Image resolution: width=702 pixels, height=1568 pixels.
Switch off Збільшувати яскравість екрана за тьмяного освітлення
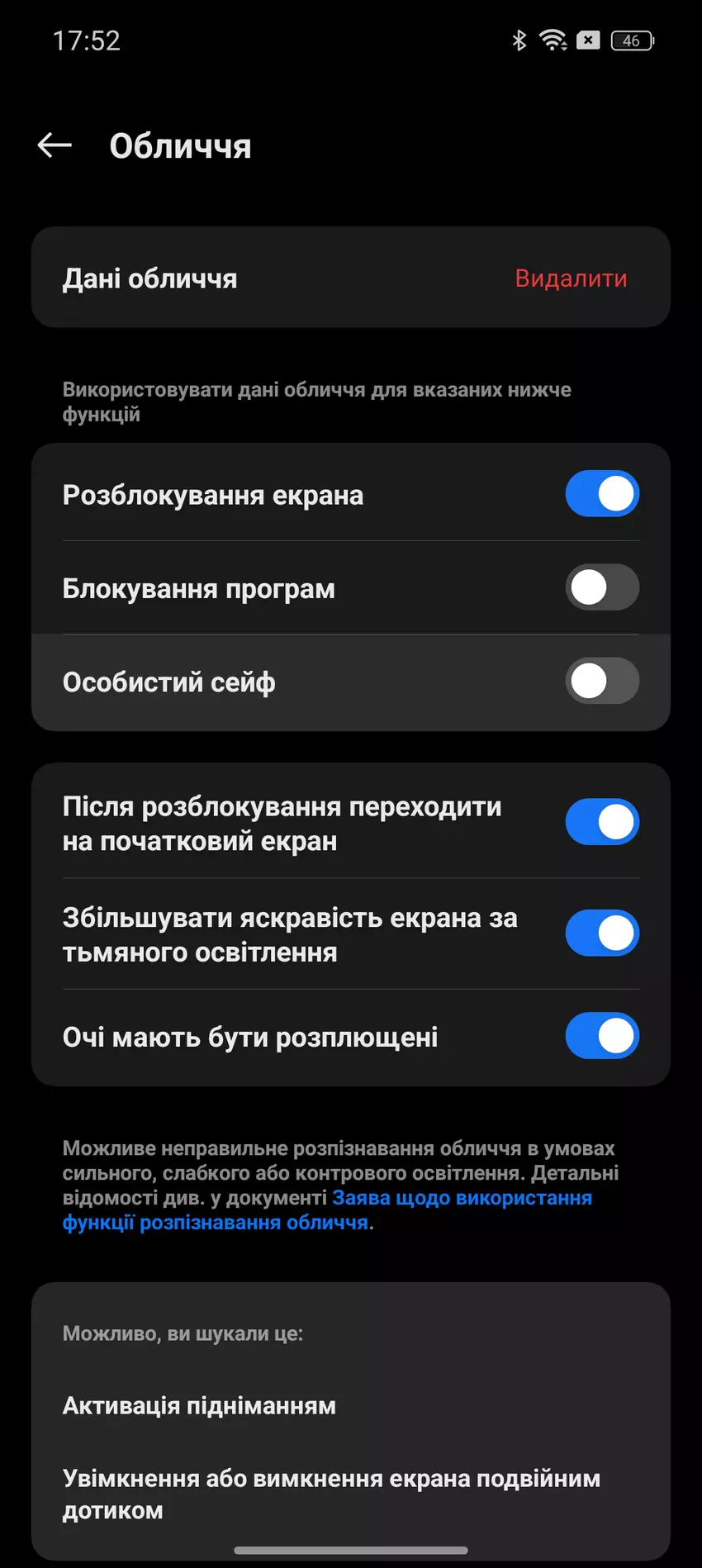point(602,934)
